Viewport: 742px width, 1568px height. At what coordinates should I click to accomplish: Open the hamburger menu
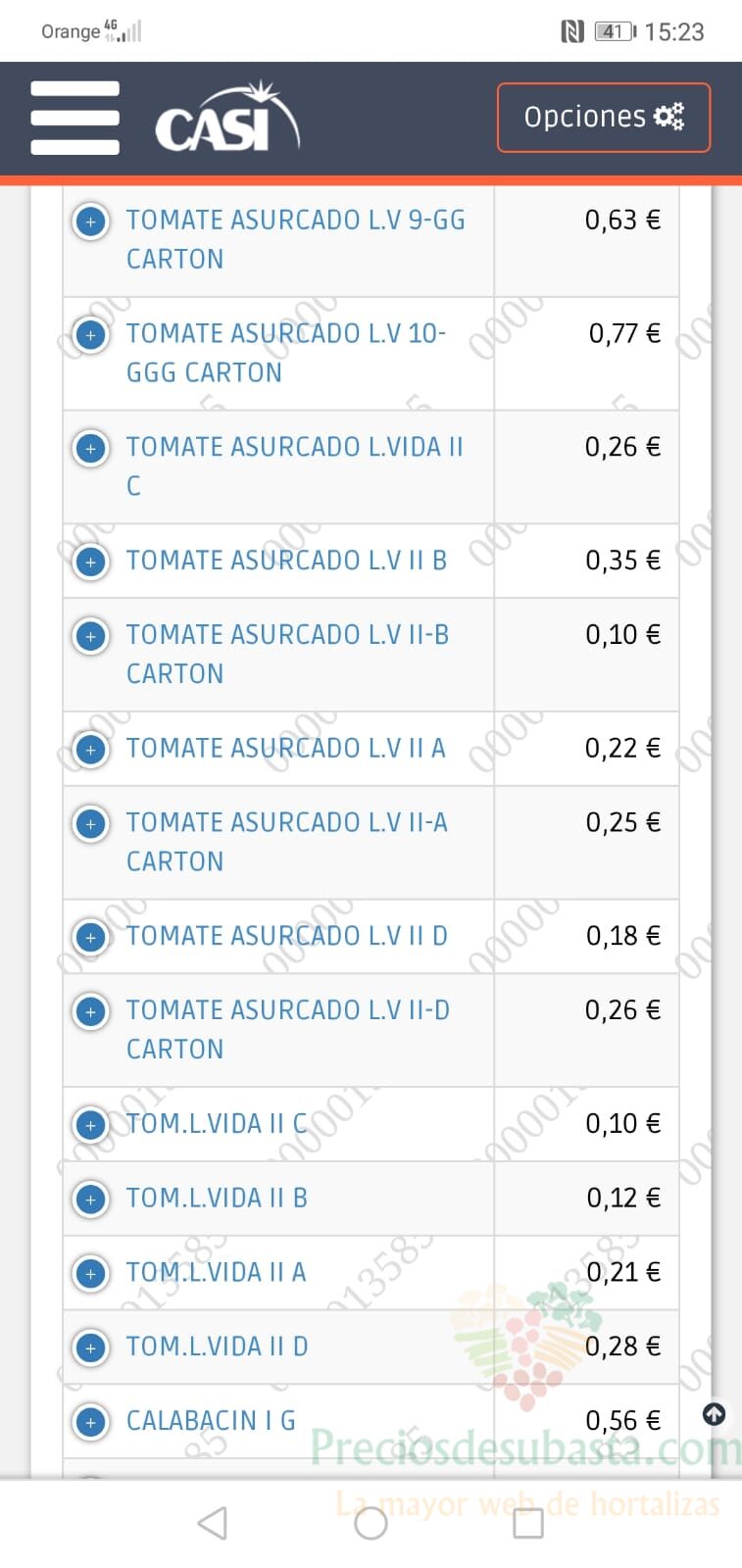(74, 118)
